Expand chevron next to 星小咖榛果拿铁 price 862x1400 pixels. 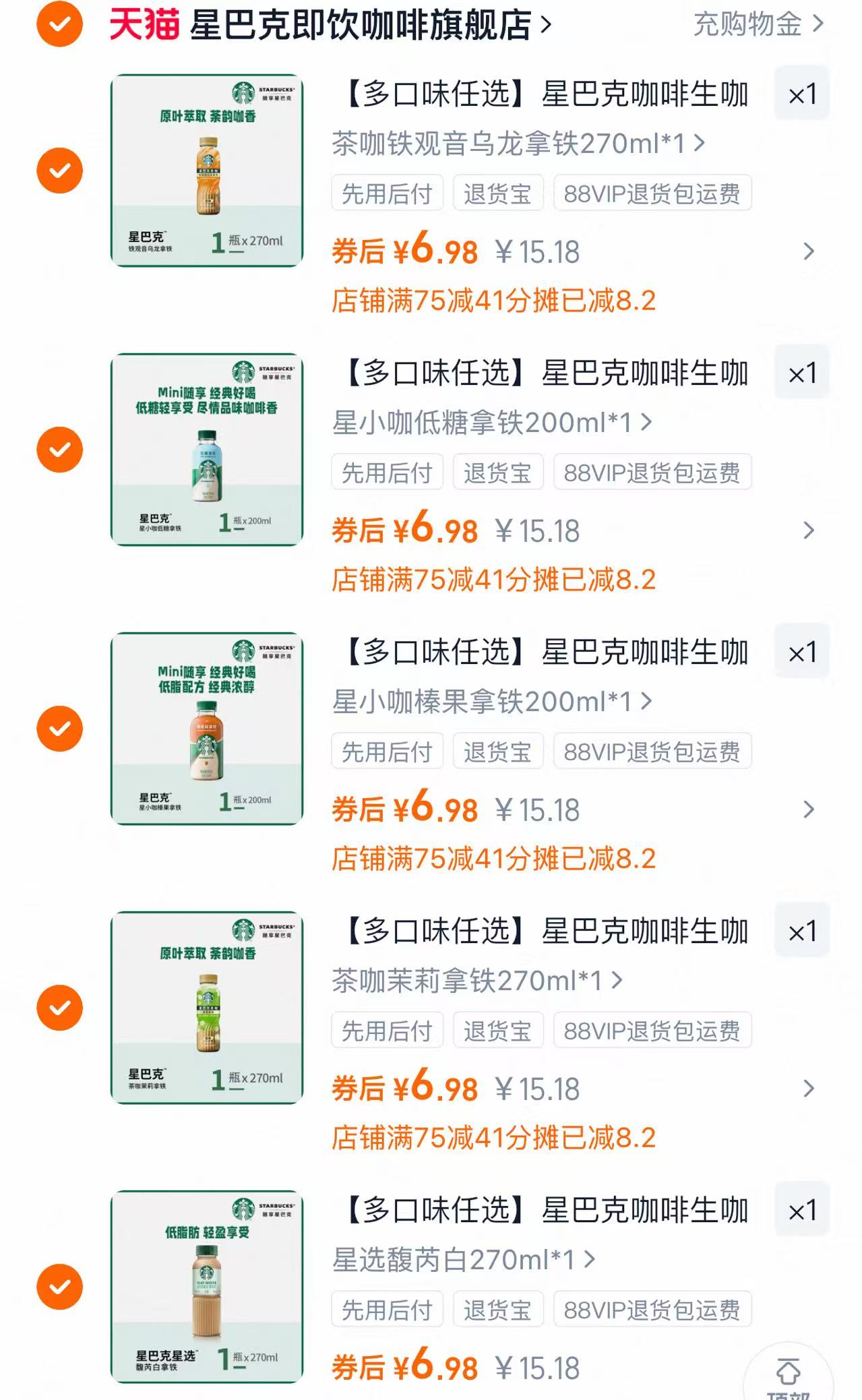(x=807, y=809)
